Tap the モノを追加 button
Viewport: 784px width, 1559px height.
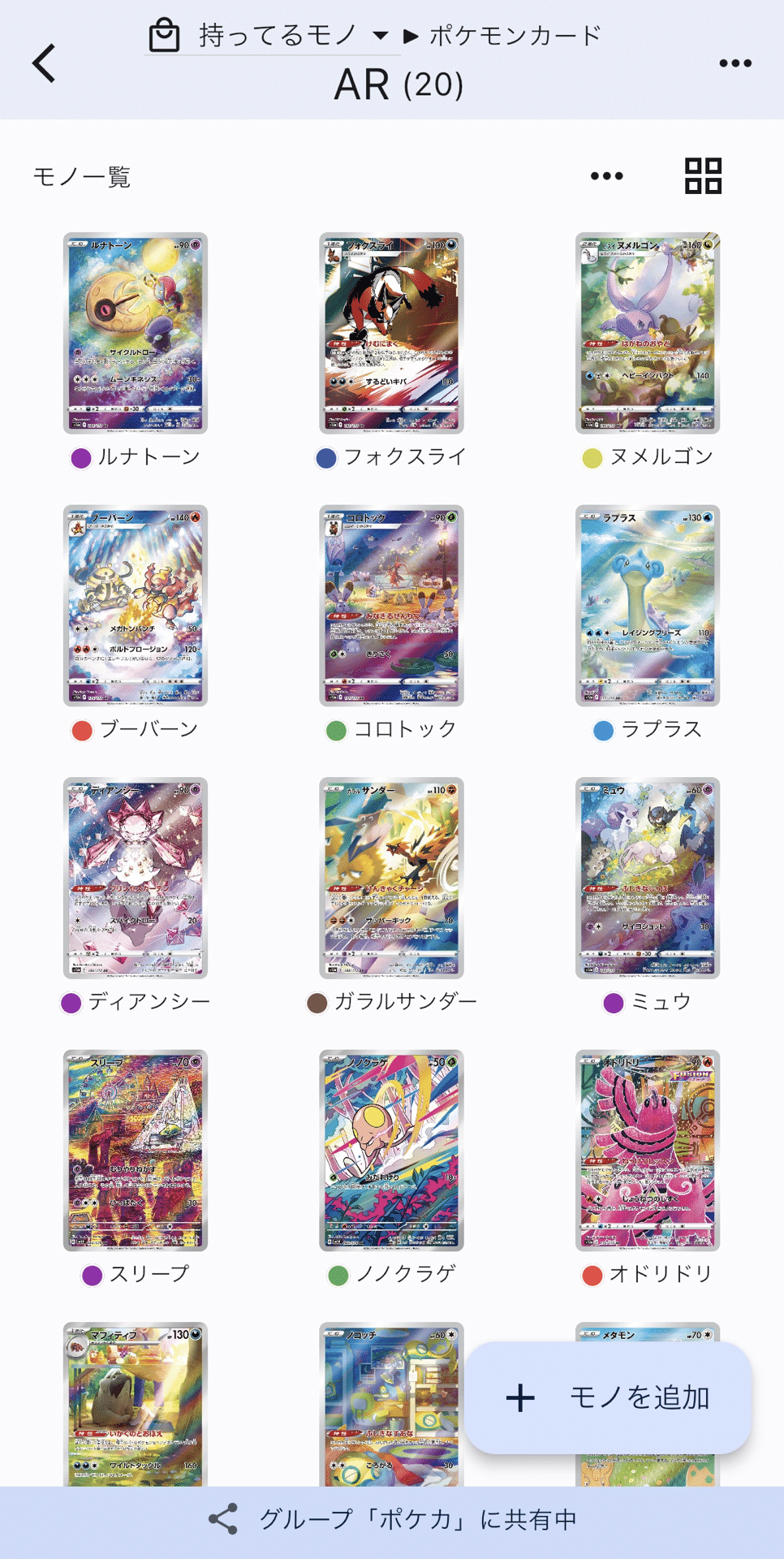click(608, 1397)
